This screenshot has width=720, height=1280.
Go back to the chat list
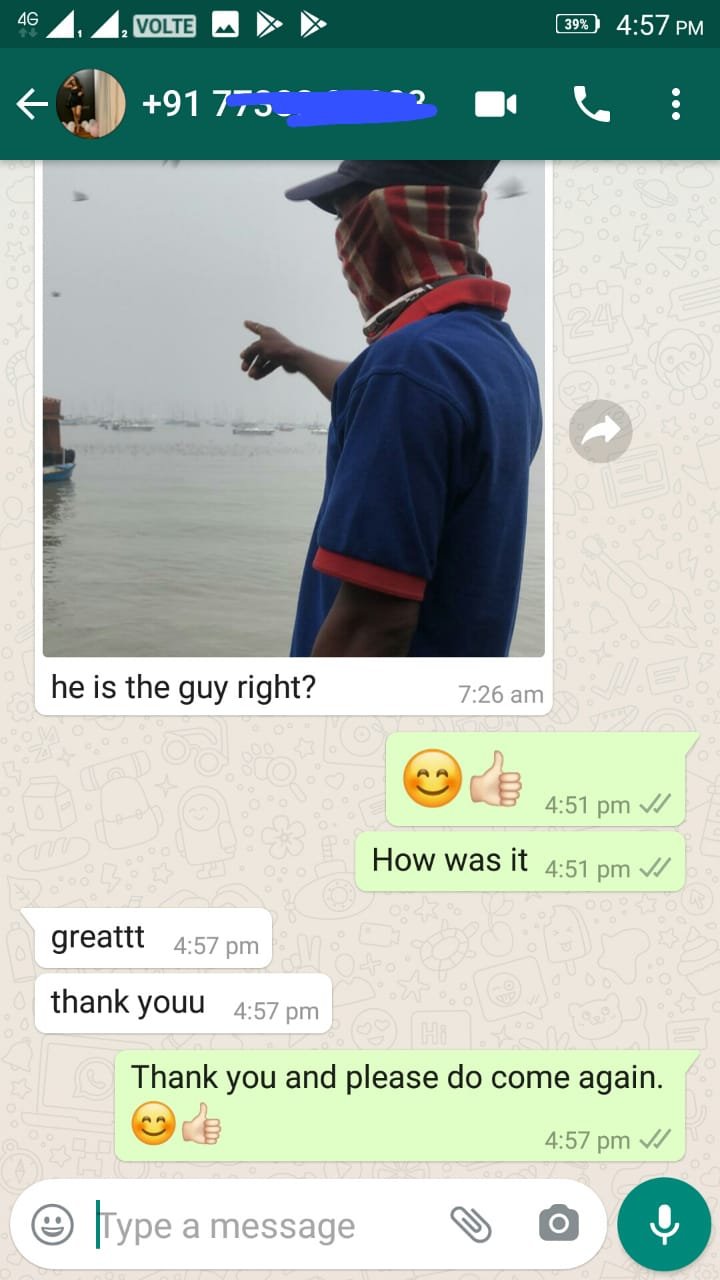point(32,104)
